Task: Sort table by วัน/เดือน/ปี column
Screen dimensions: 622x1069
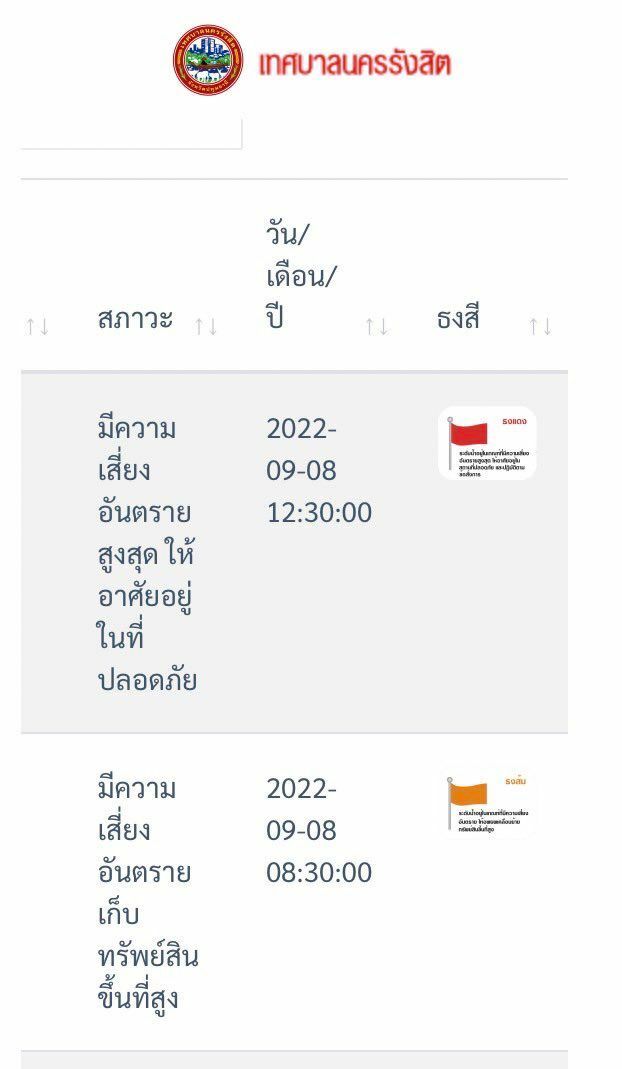Action: coord(376,325)
